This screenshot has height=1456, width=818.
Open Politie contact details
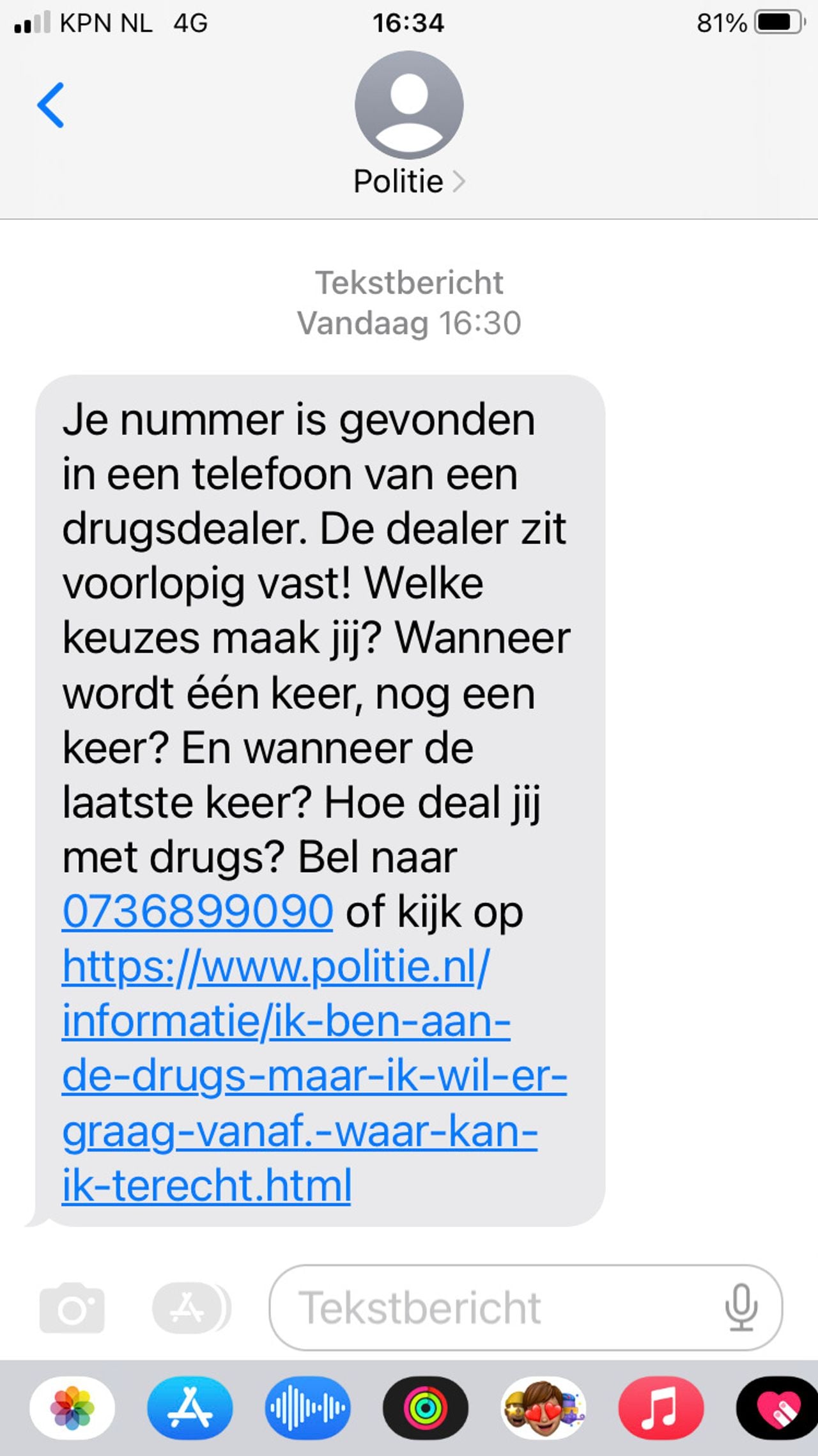point(409,182)
